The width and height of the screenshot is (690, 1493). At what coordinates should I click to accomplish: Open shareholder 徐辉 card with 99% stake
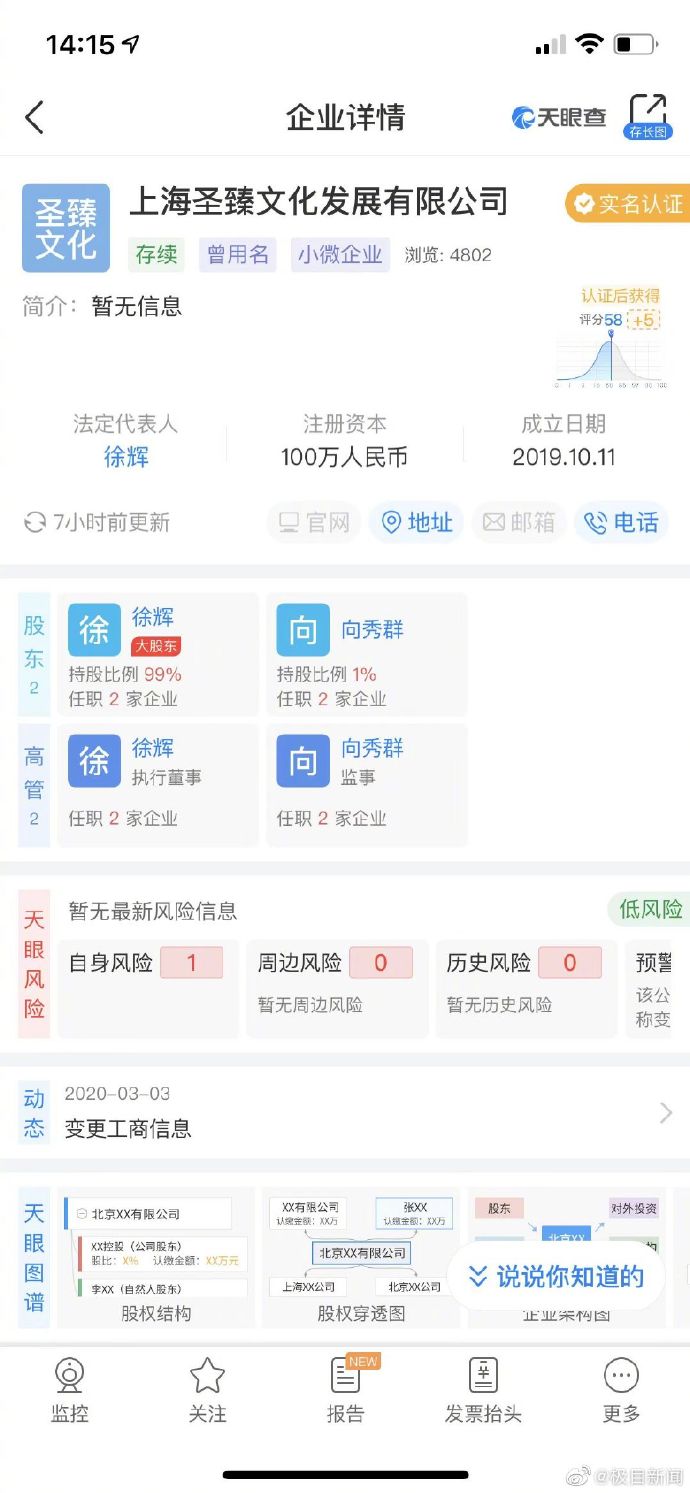(158, 655)
